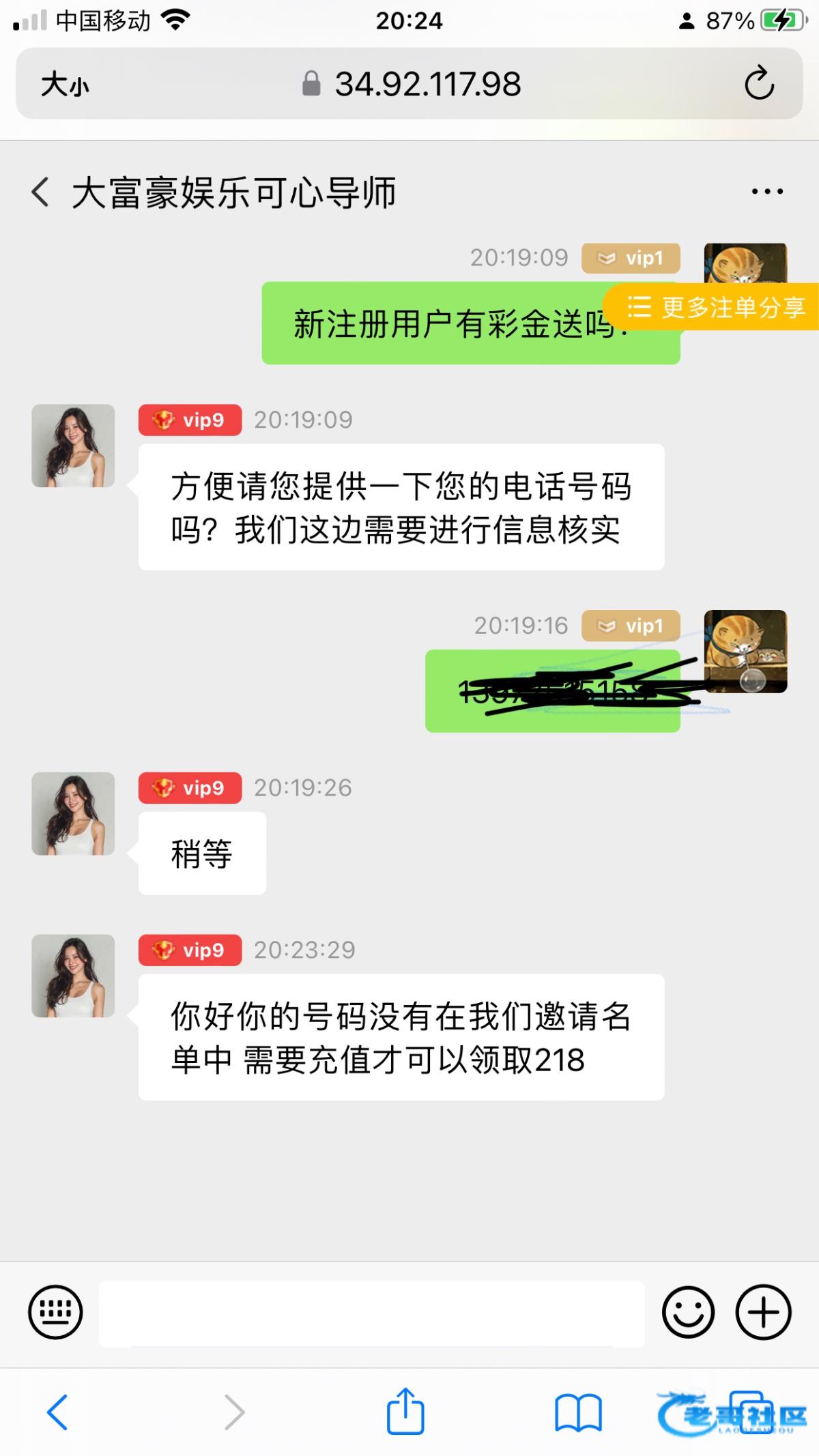
Task: Share the page via Safari
Action: click(x=405, y=1412)
